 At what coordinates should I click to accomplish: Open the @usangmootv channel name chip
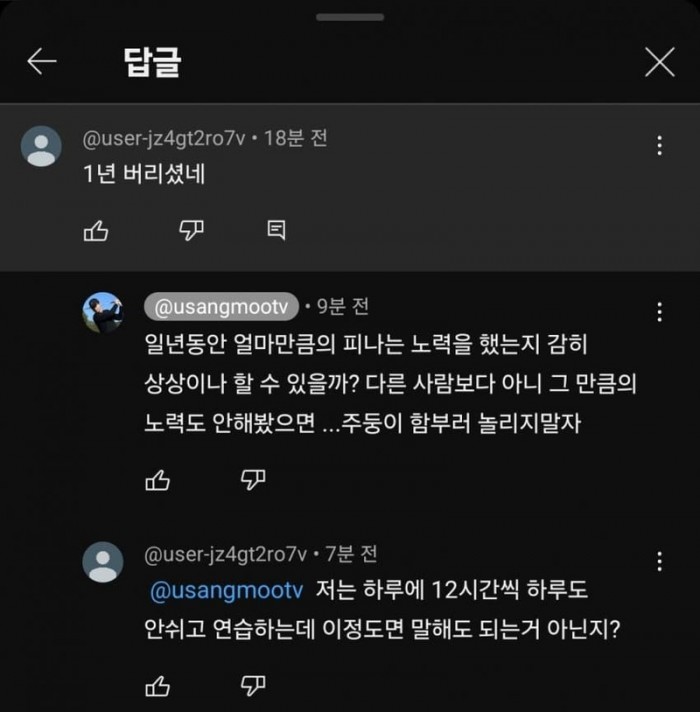click(221, 306)
